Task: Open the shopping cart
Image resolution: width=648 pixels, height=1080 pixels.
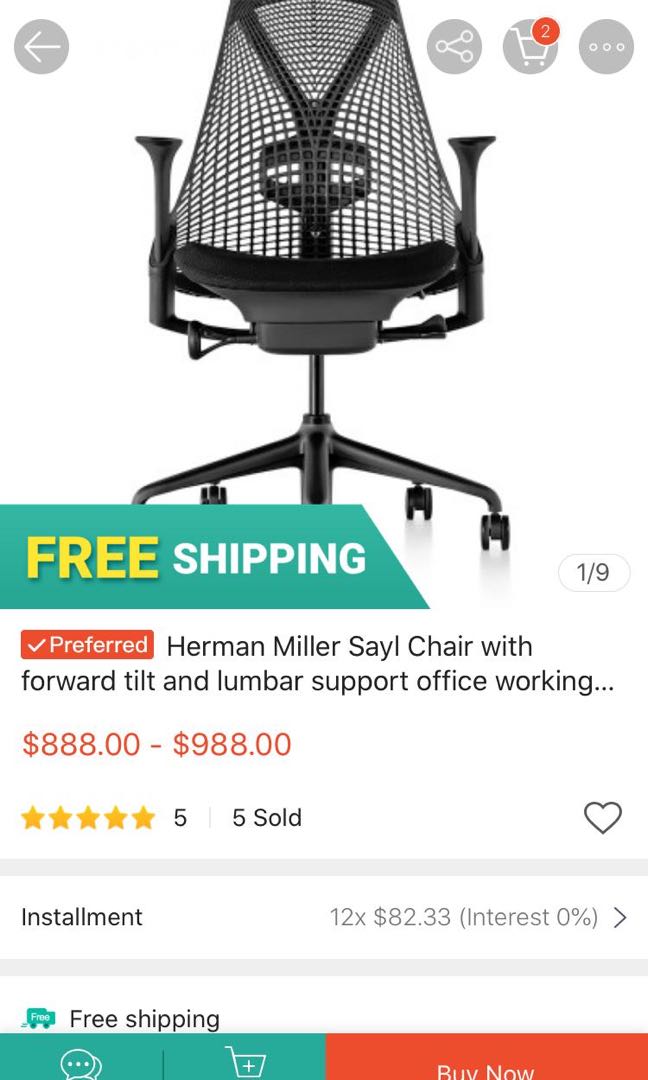Action: 529,47
